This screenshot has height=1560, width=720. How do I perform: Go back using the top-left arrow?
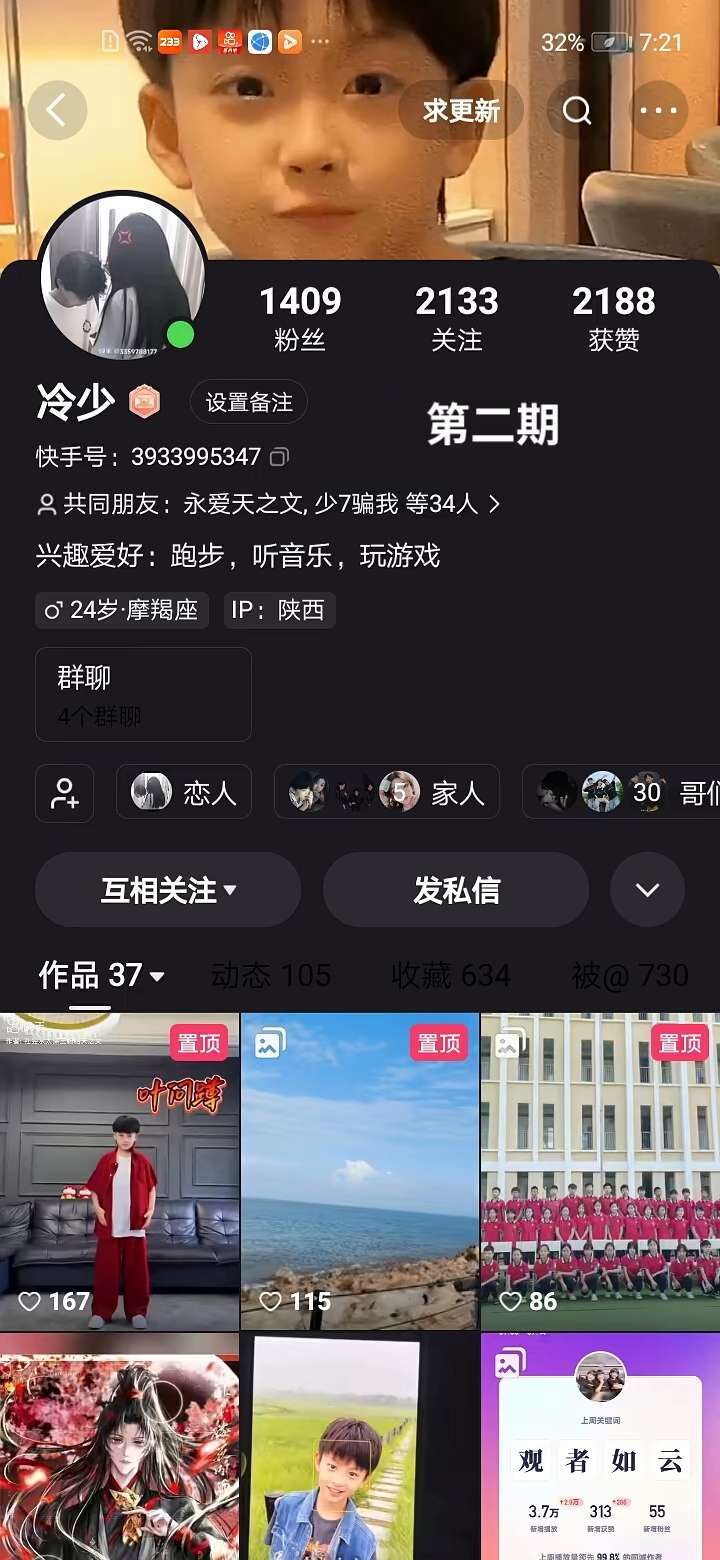[x=57, y=110]
